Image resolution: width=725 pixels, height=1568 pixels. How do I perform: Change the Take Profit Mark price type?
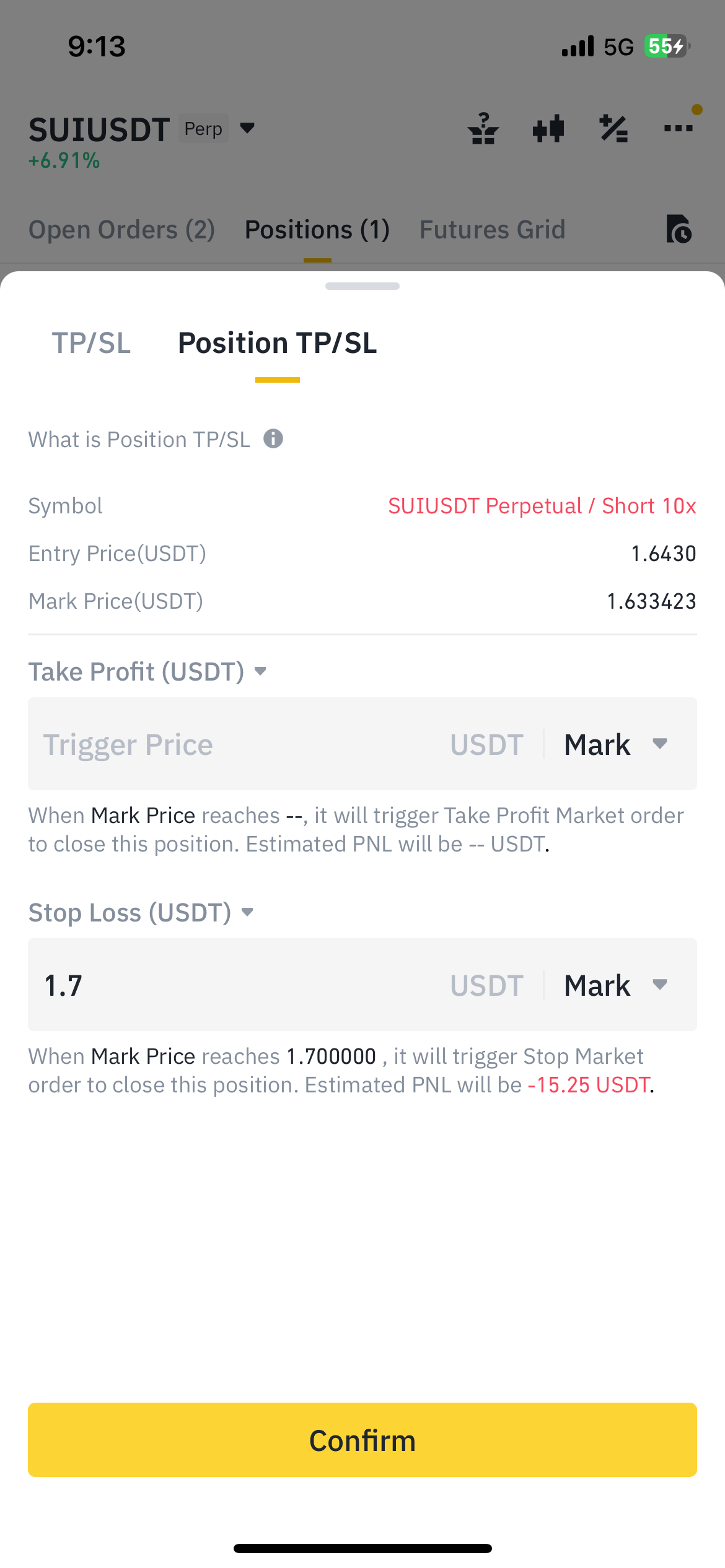coord(616,744)
